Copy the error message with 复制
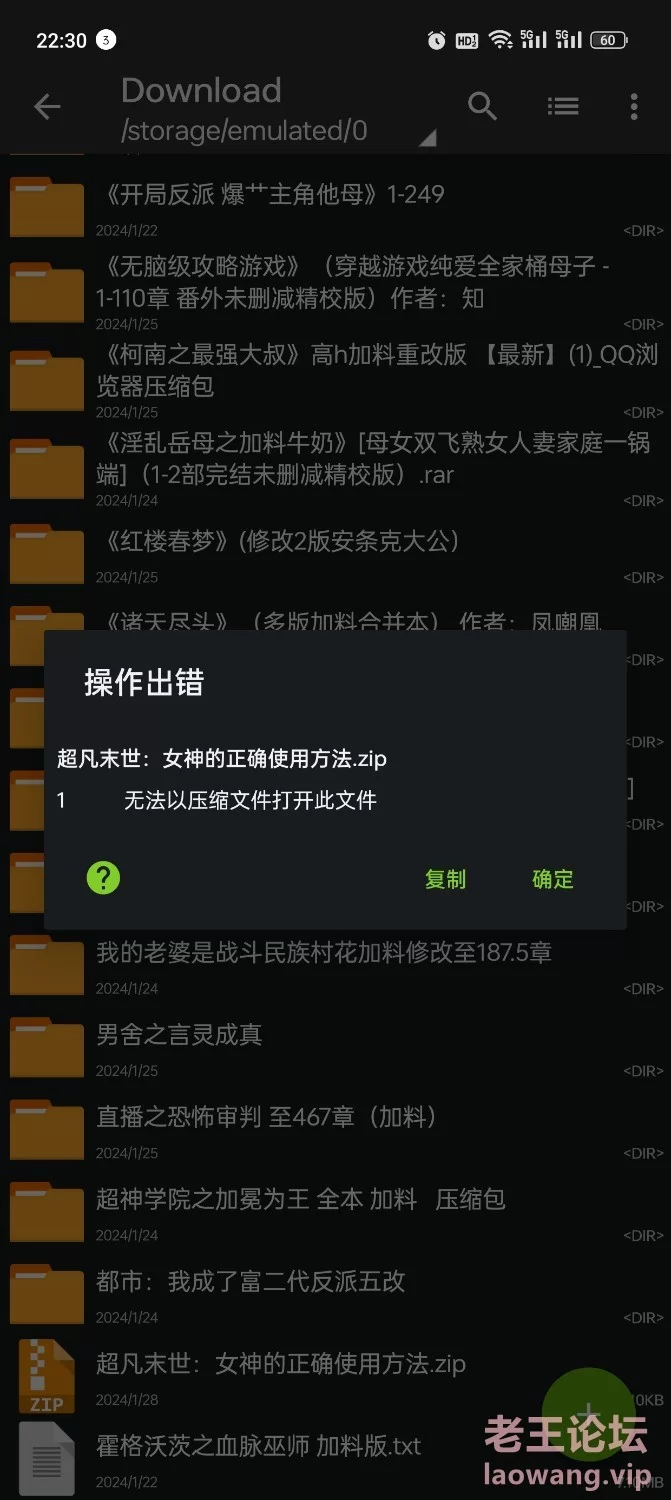671x1500 pixels. [x=445, y=879]
